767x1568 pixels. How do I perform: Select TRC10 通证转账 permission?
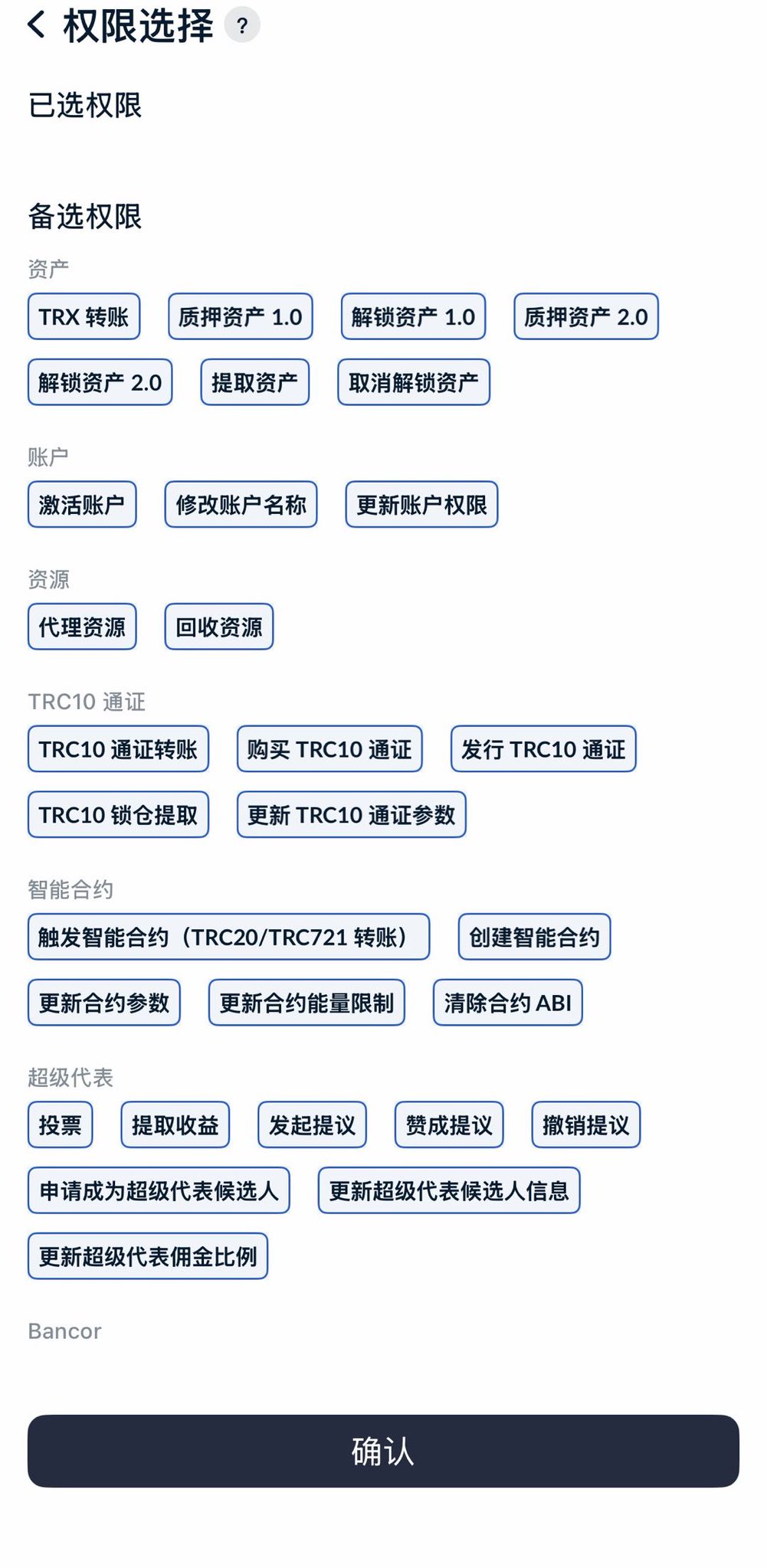click(x=119, y=749)
